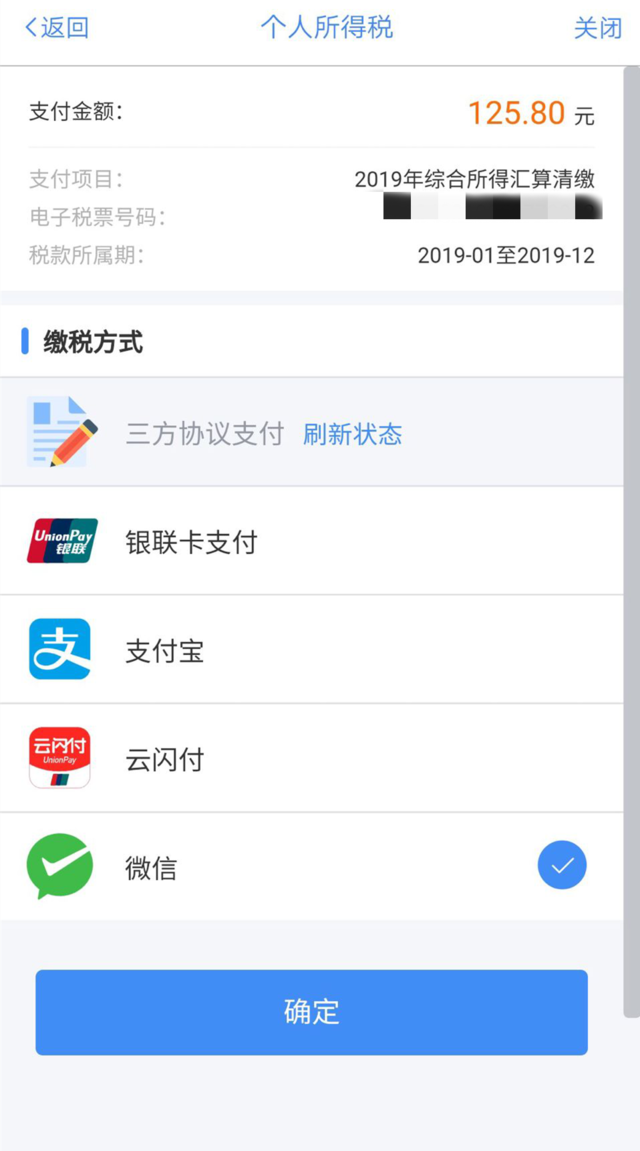The image size is (640, 1151).
Task: Confirm payment with the 确定 button
Action: tap(311, 1011)
